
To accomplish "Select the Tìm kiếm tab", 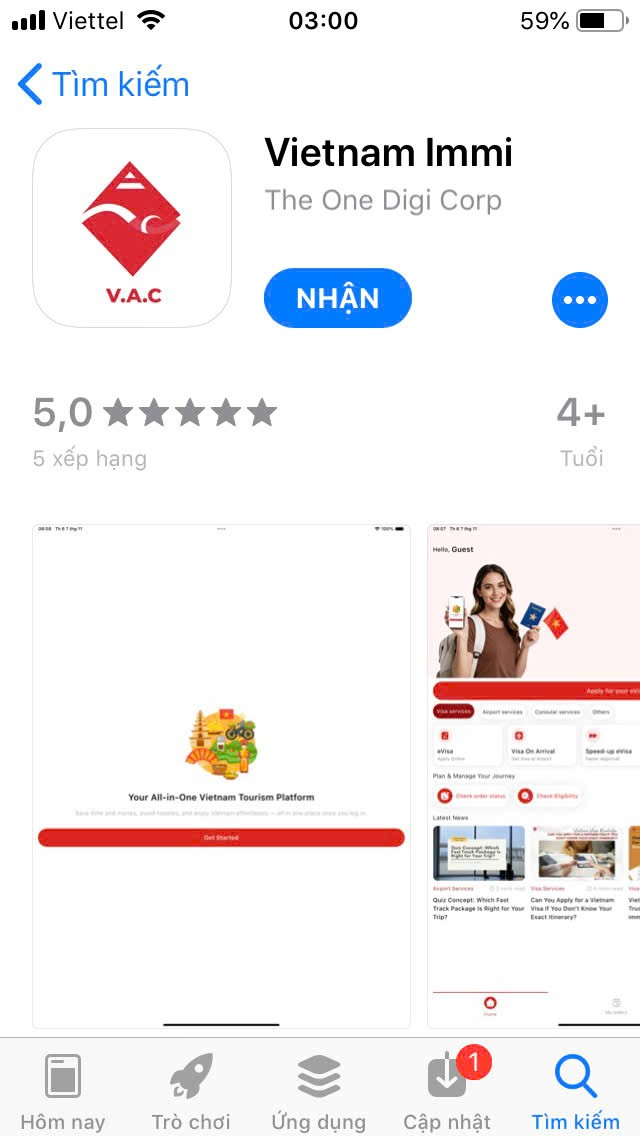I will 575,1092.
